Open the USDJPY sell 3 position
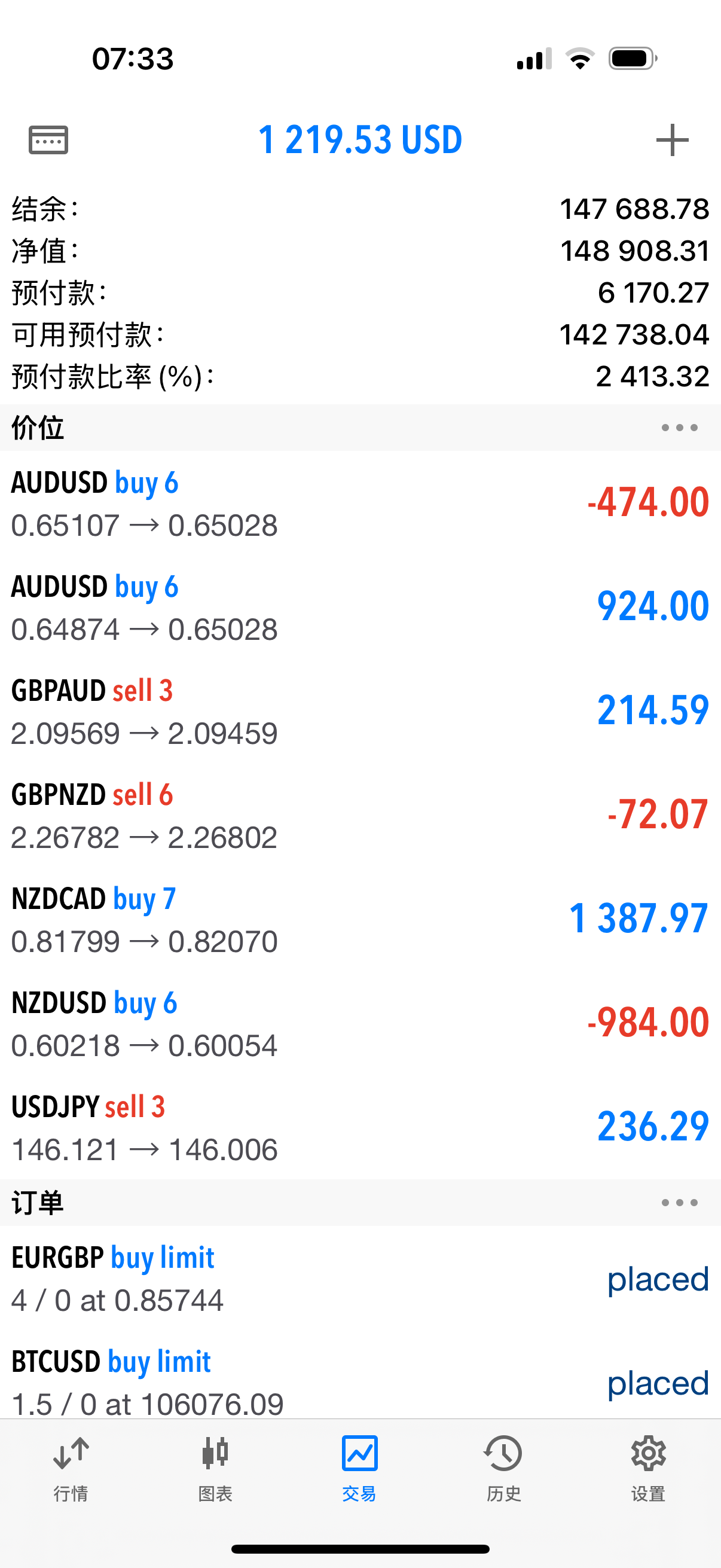Viewport: 721px width, 1568px height. pyautogui.click(x=360, y=1128)
